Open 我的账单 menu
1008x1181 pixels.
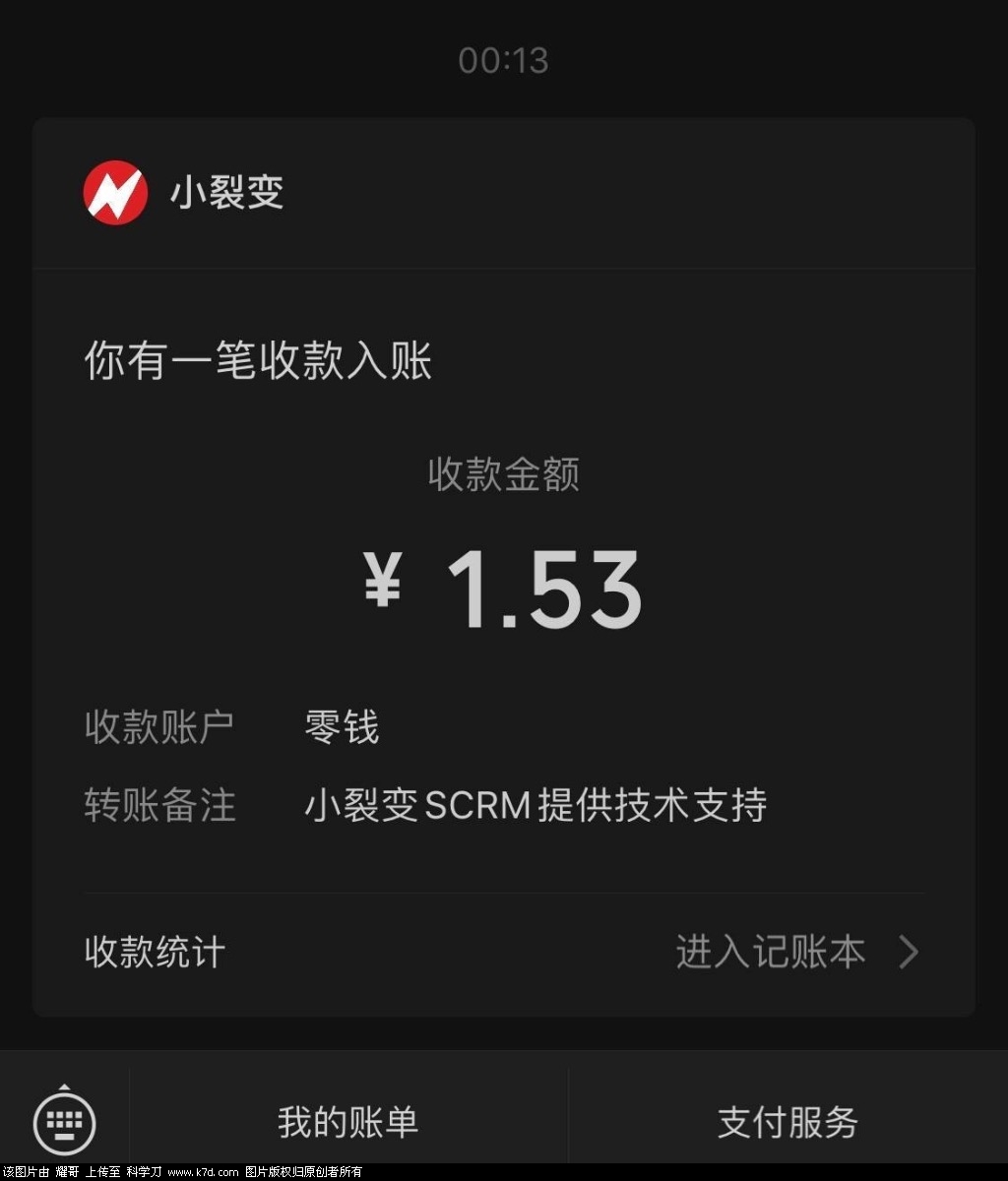pyautogui.click(x=347, y=1122)
